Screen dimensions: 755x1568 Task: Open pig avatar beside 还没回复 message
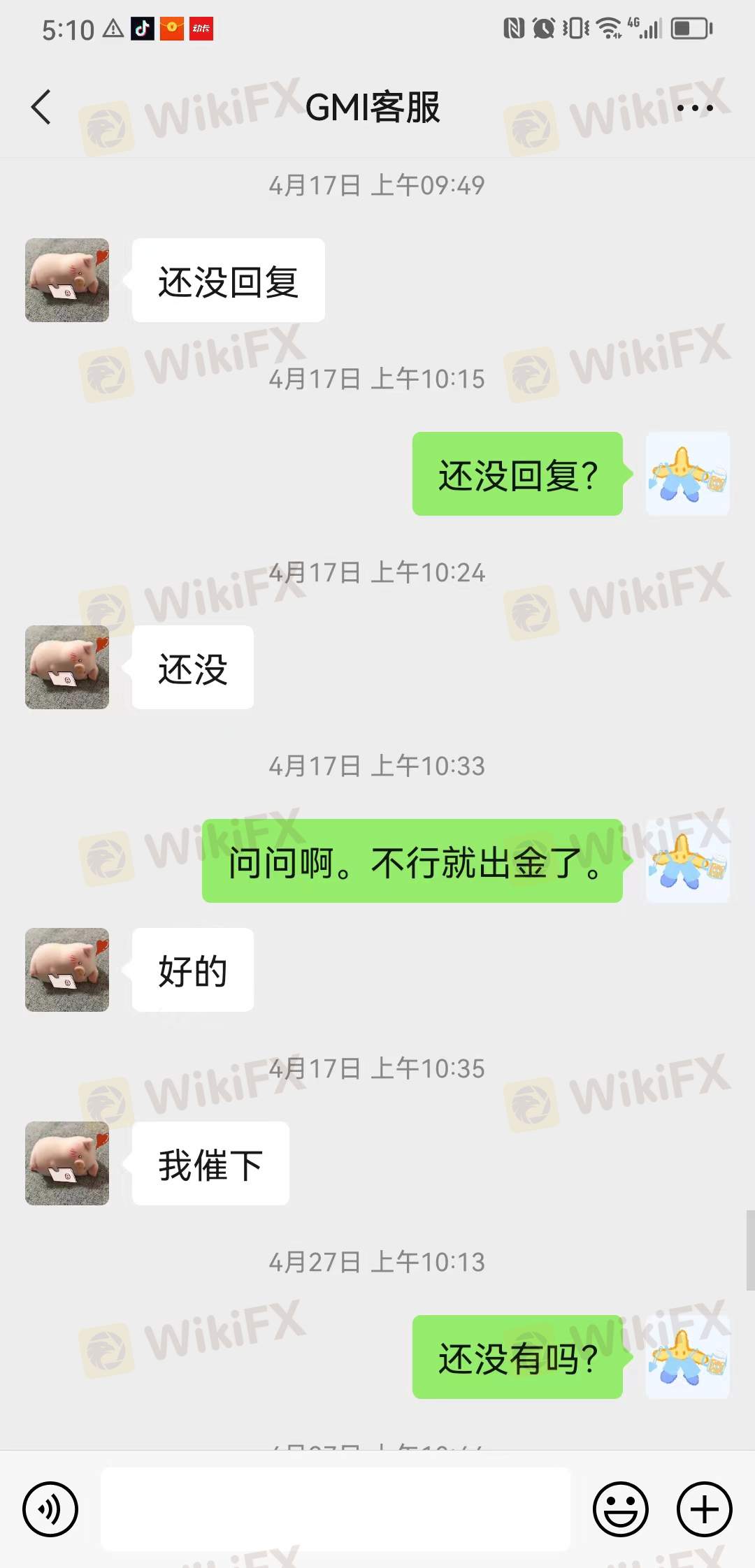pos(67,280)
